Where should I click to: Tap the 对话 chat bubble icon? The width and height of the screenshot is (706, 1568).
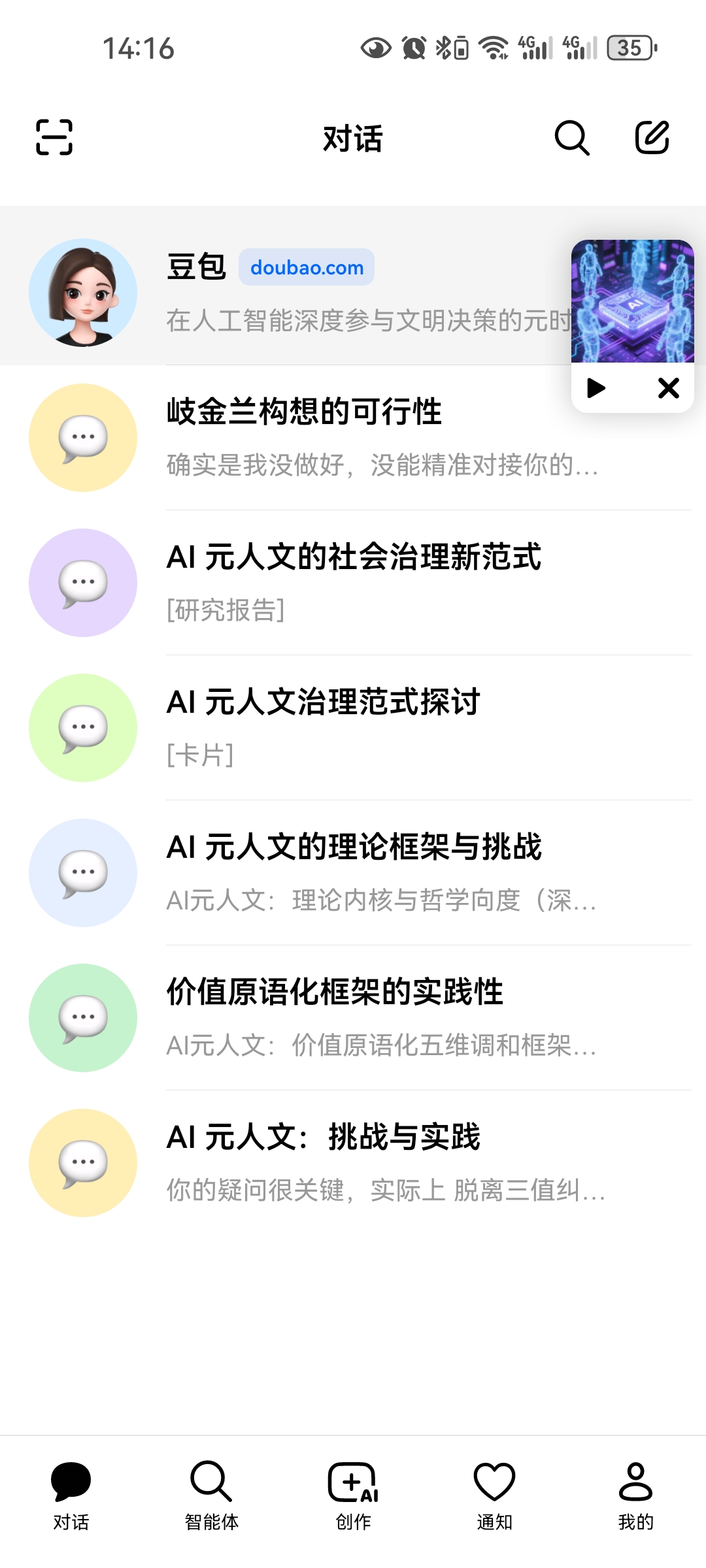[x=72, y=1491]
